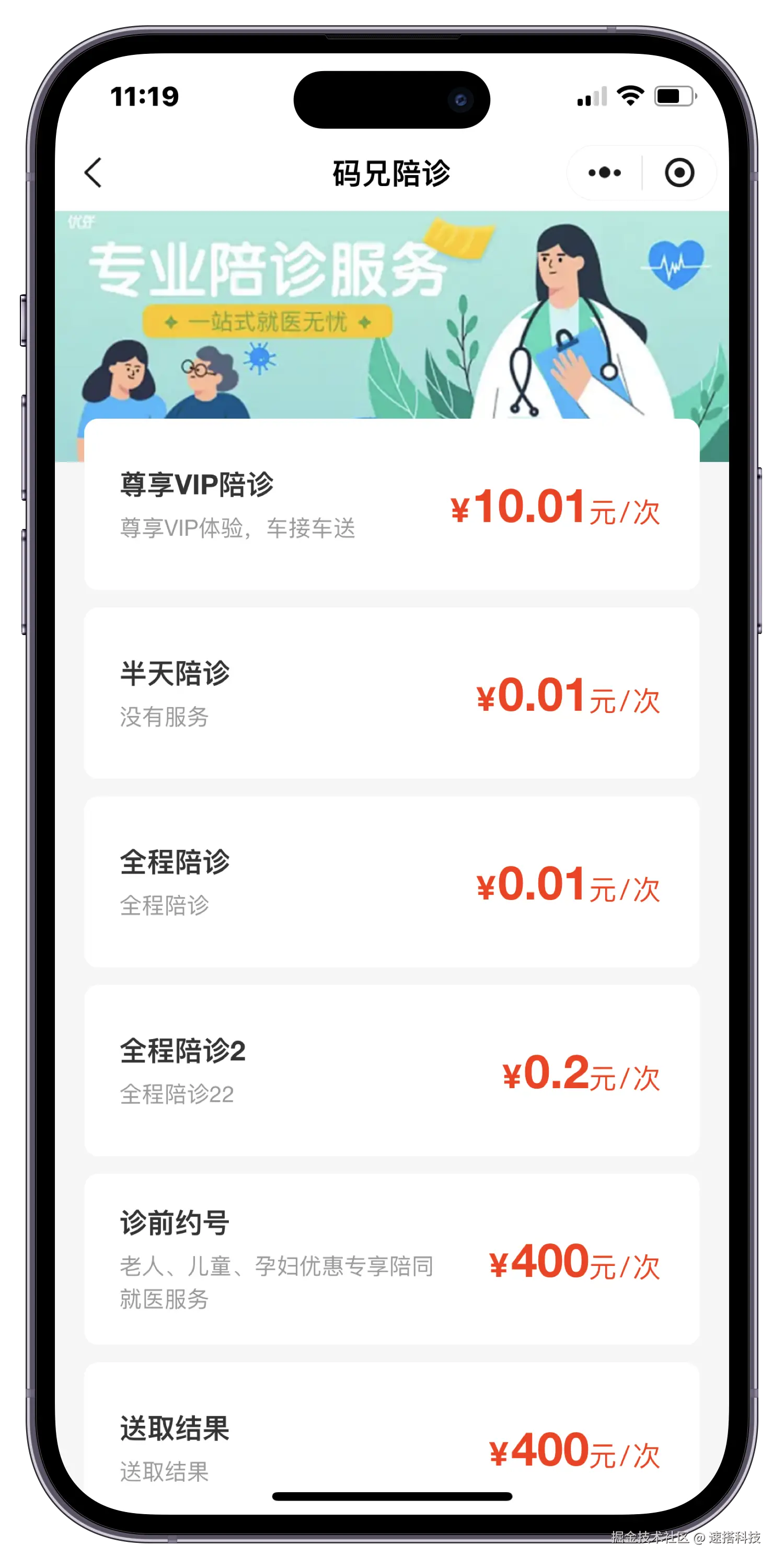
Task: Close the mini program via the circle button
Action: click(x=679, y=173)
